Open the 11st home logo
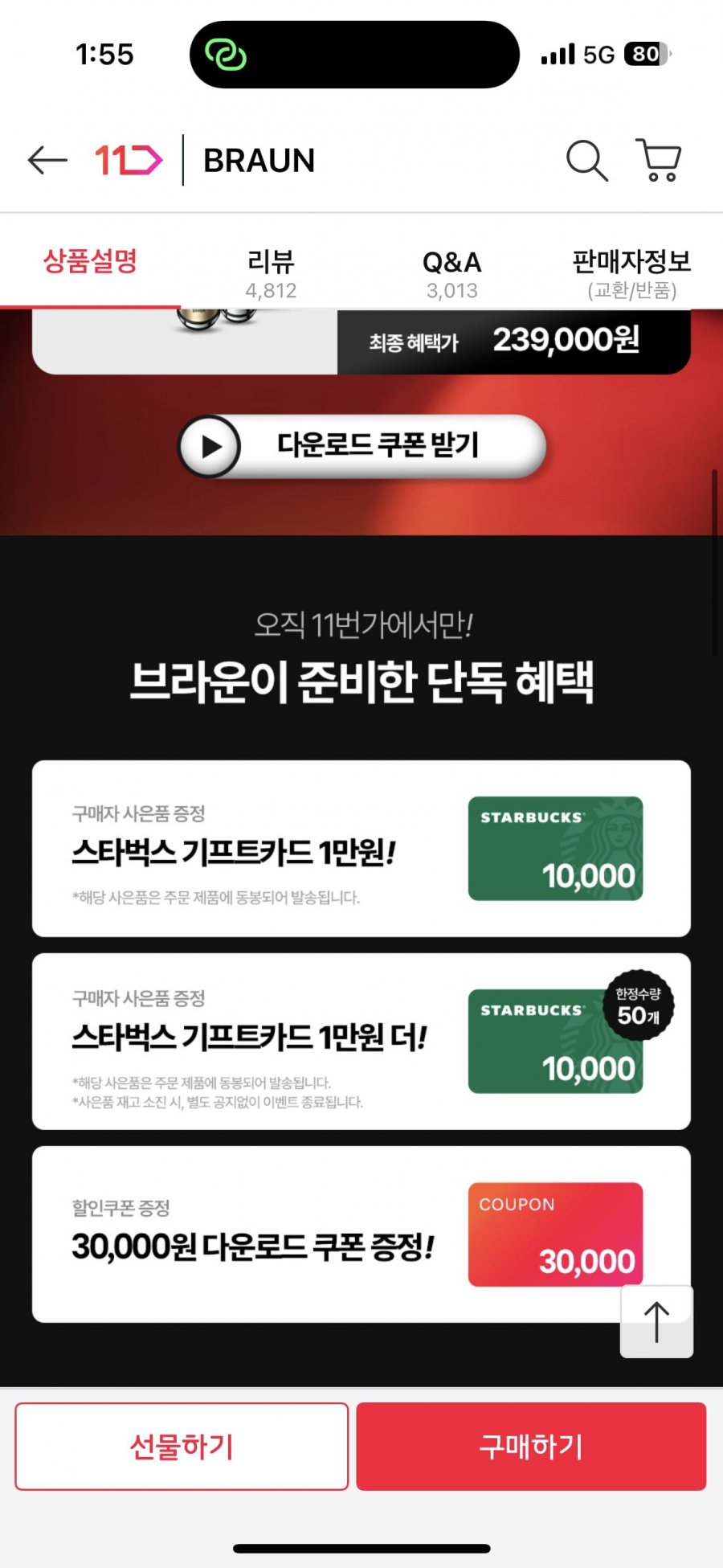Screen dimensions: 723x1568 point(129,160)
